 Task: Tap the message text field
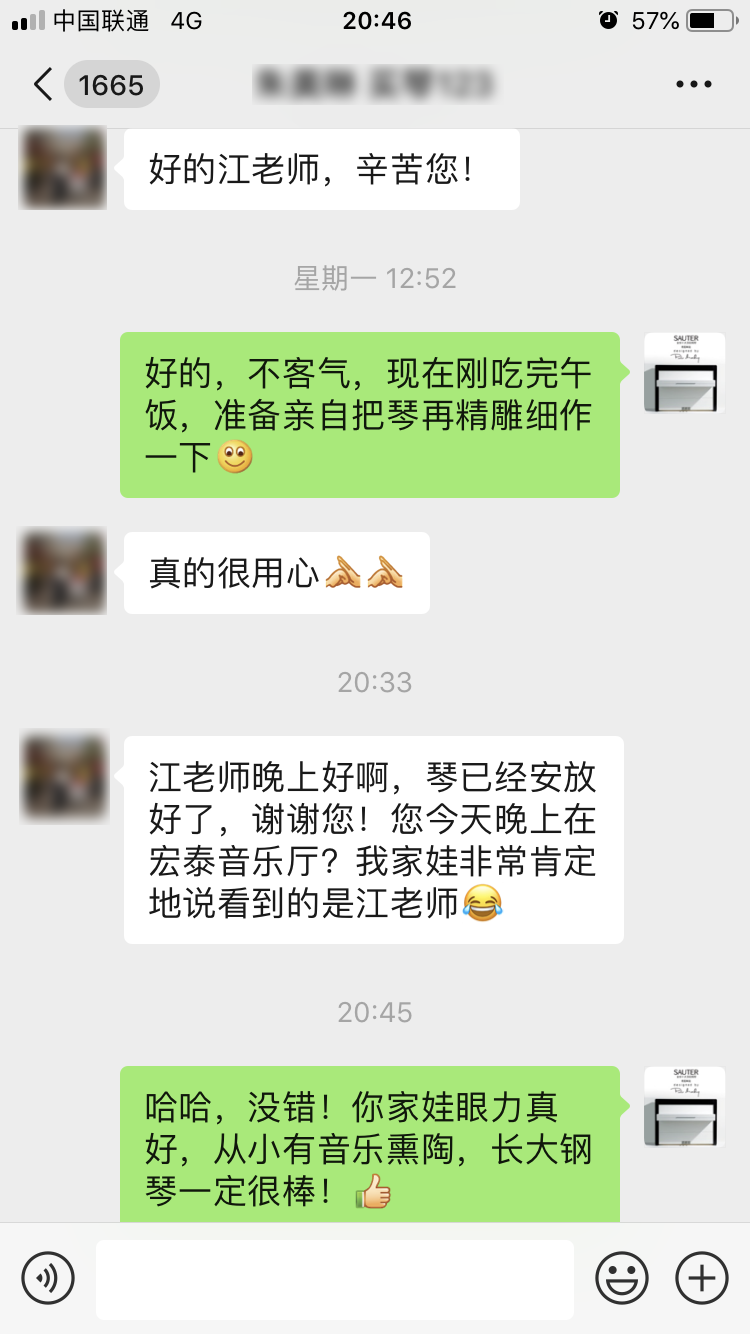pyautogui.click(x=335, y=1279)
